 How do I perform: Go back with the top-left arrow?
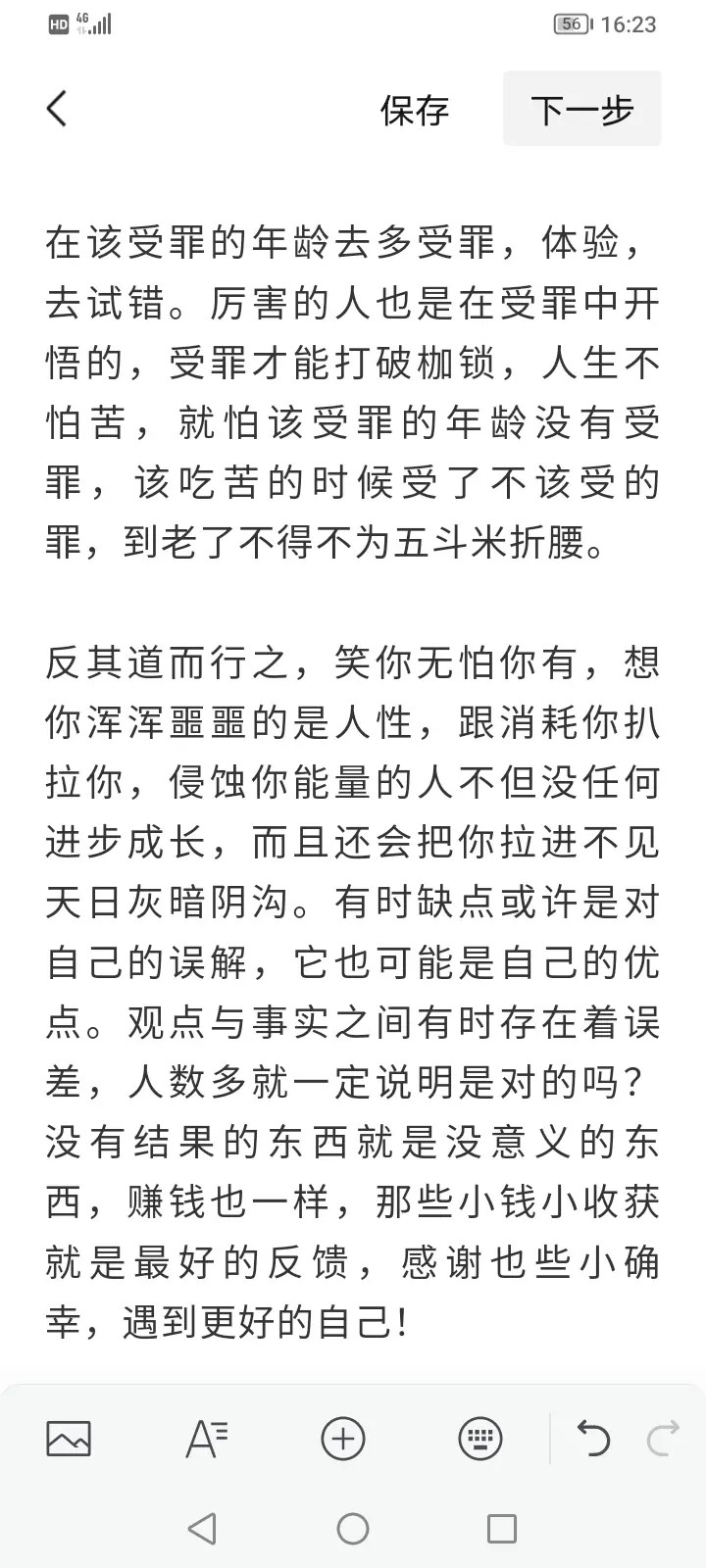(x=57, y=109)
